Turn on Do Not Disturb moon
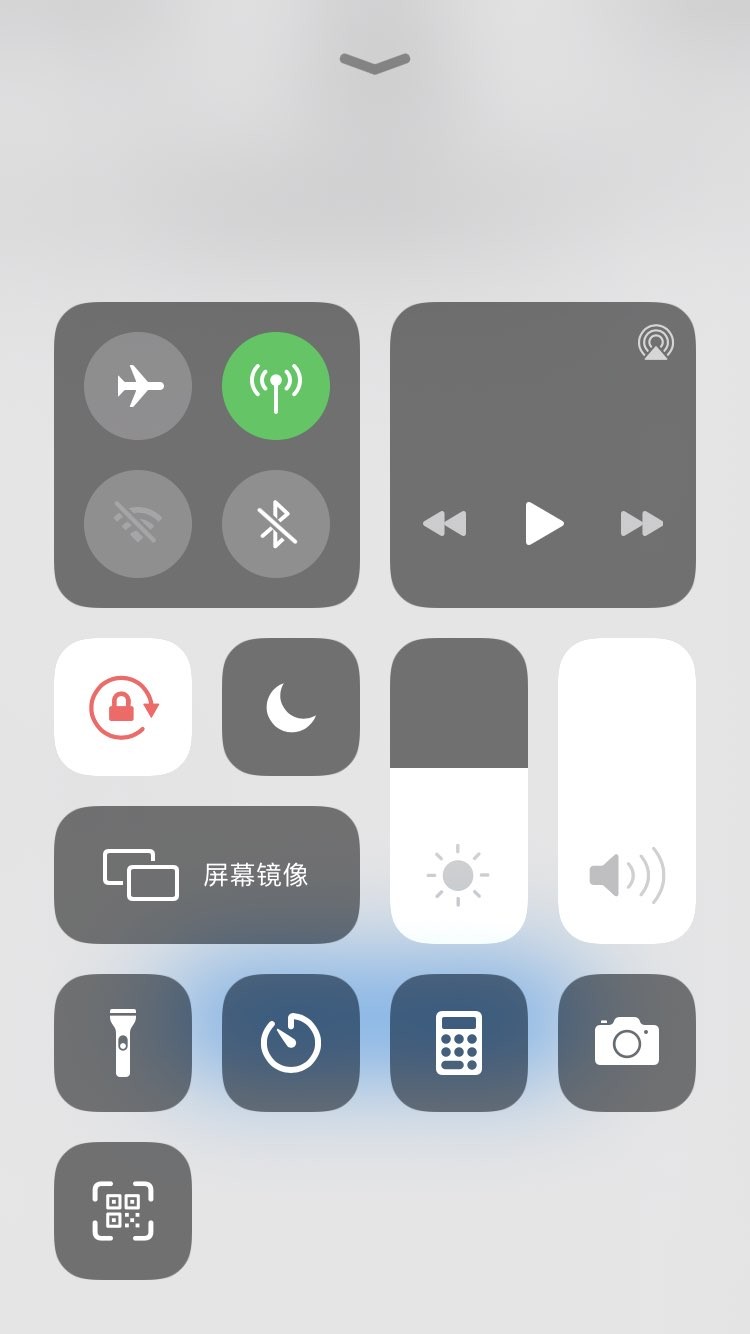Image resolution: width=750 pixels, height=1334 pixels. pos(291,707)
